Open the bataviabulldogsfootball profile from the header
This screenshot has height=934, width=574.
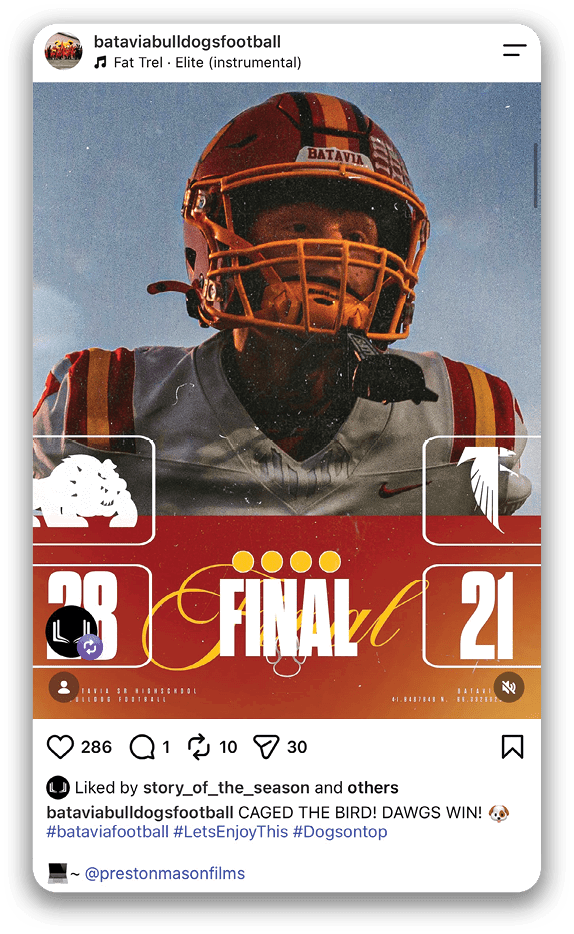(187, 42)
